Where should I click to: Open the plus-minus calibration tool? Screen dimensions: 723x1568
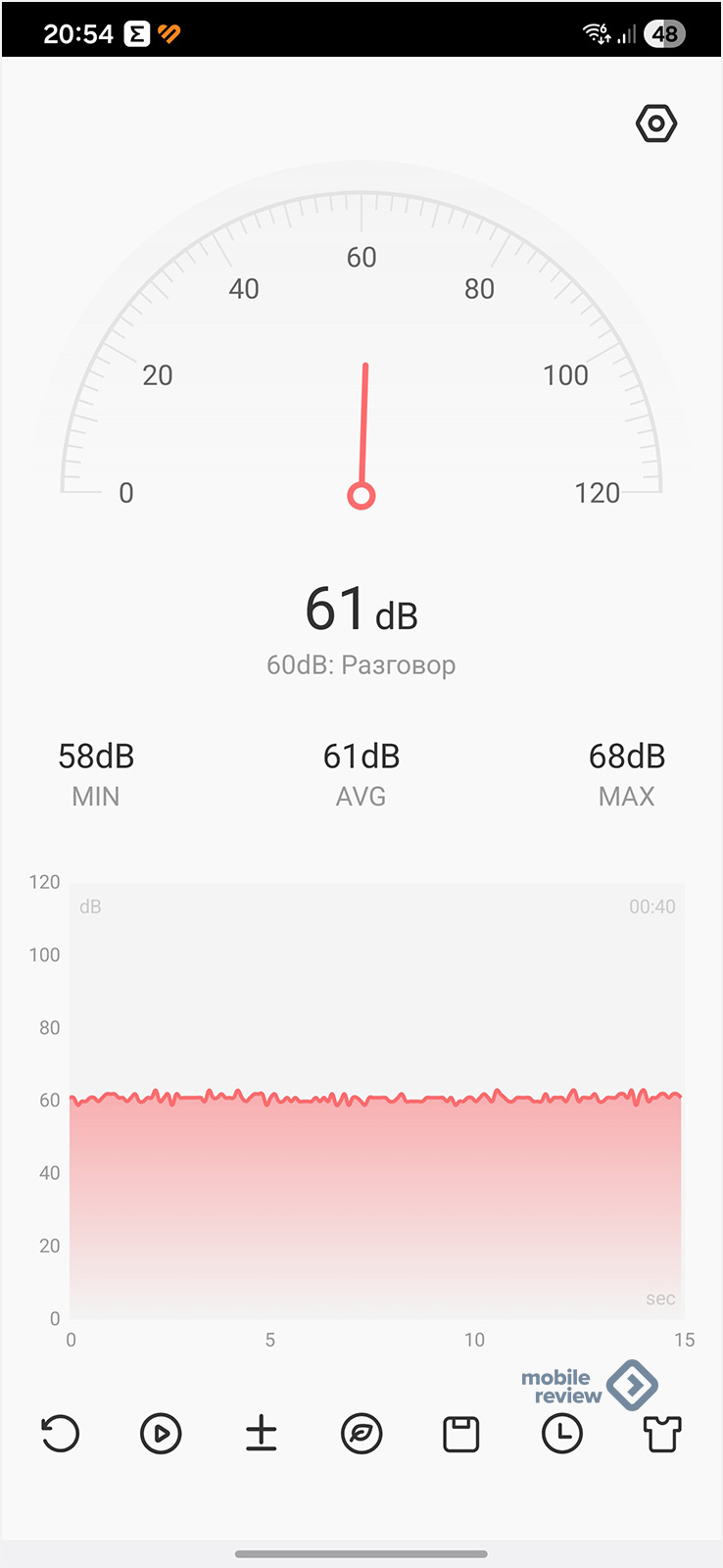coord(262,1434)
